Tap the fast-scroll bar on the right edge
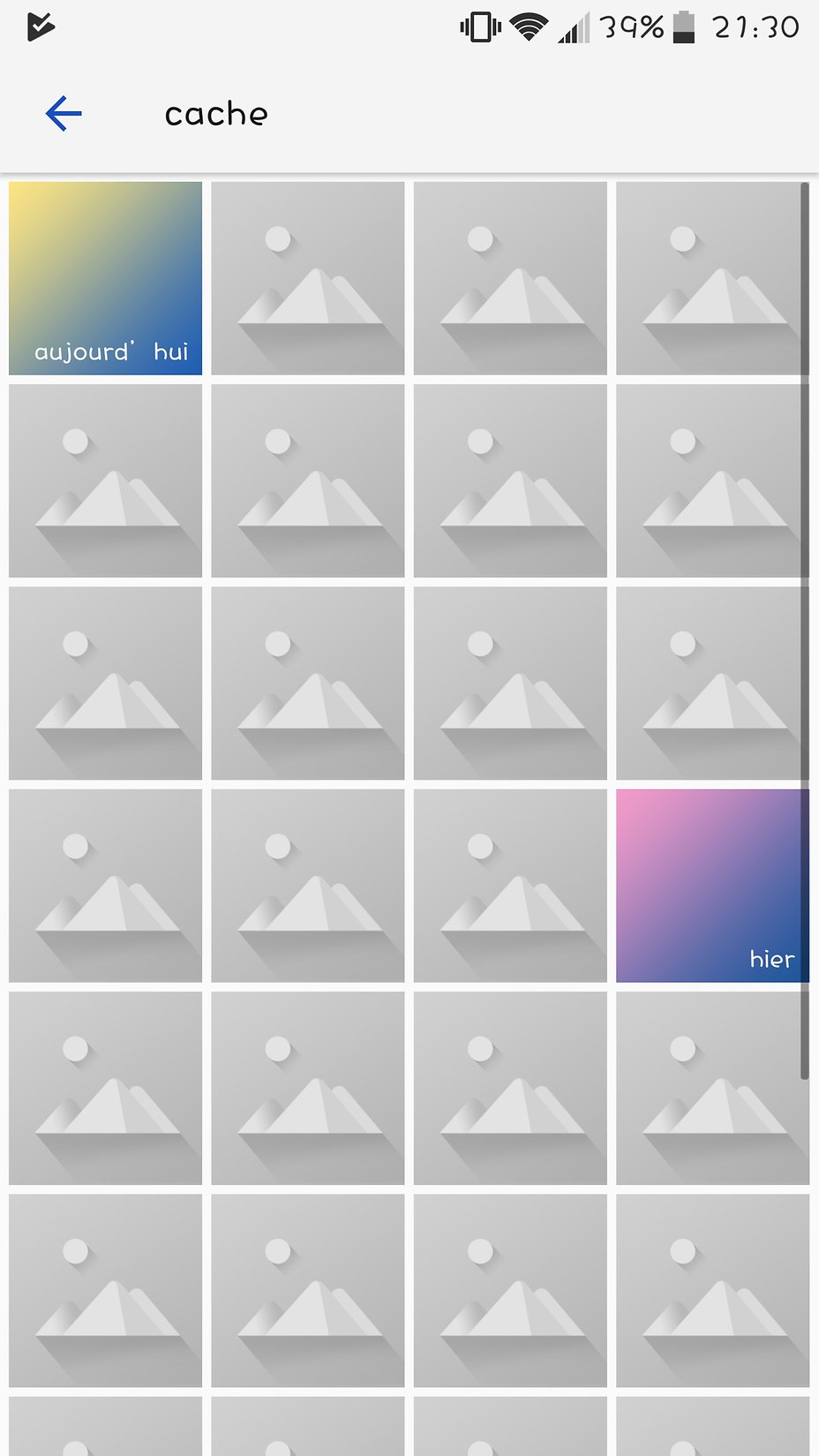This screenshot has width=819, height=1456. [804, 630]
